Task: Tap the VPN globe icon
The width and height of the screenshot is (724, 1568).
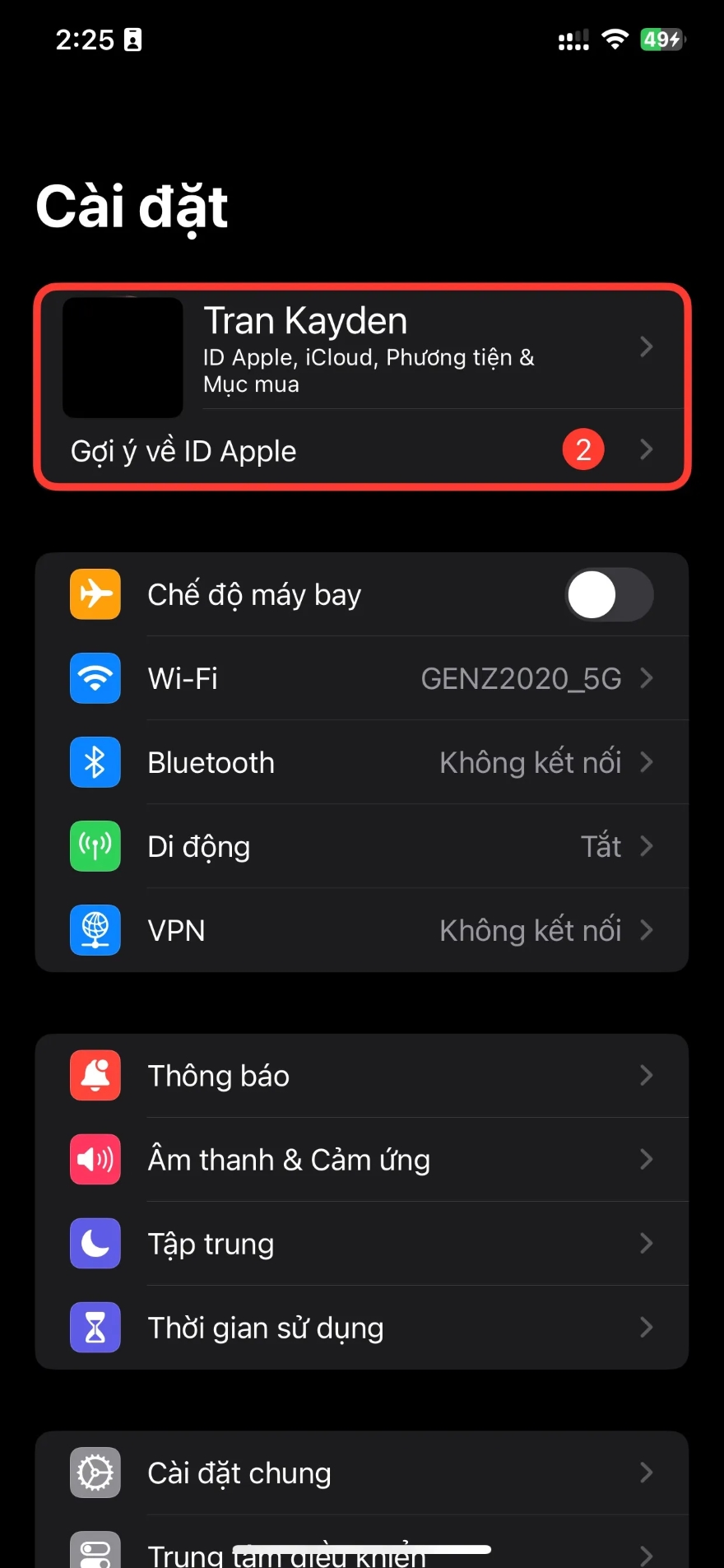Action: pyautogui.click(x=95, y=930)
